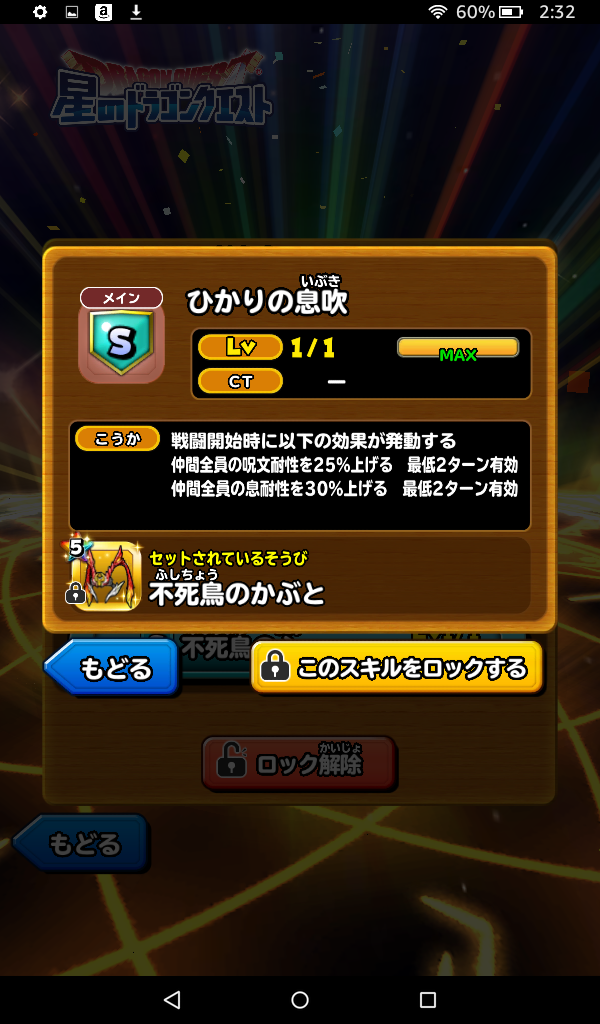Screen dimensions: 600x1024
Task: Tap the blue もどる button on the dialog
Action: [x=113, y=668]
